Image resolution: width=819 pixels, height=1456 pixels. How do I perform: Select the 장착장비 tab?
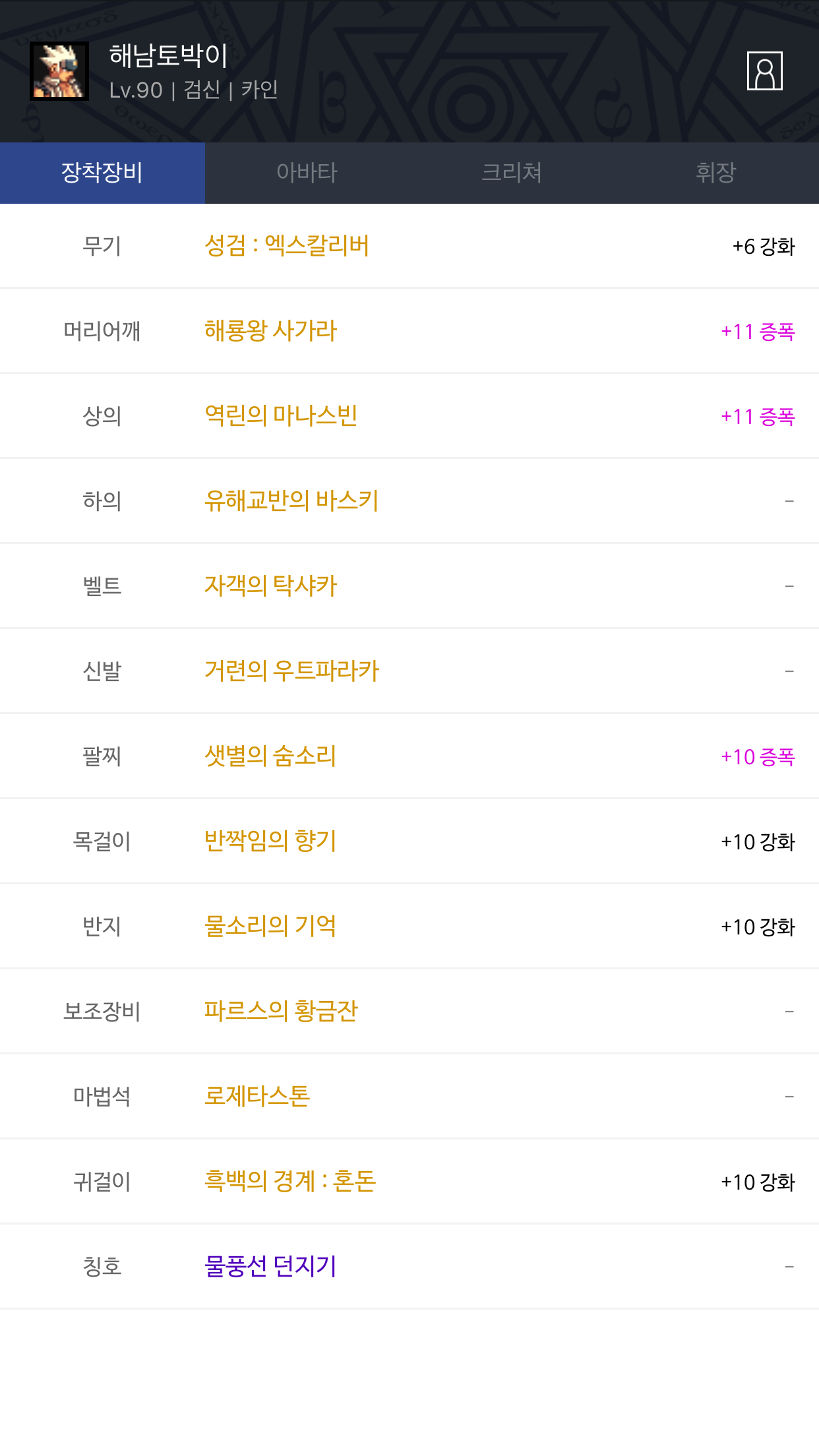(102, 173)
